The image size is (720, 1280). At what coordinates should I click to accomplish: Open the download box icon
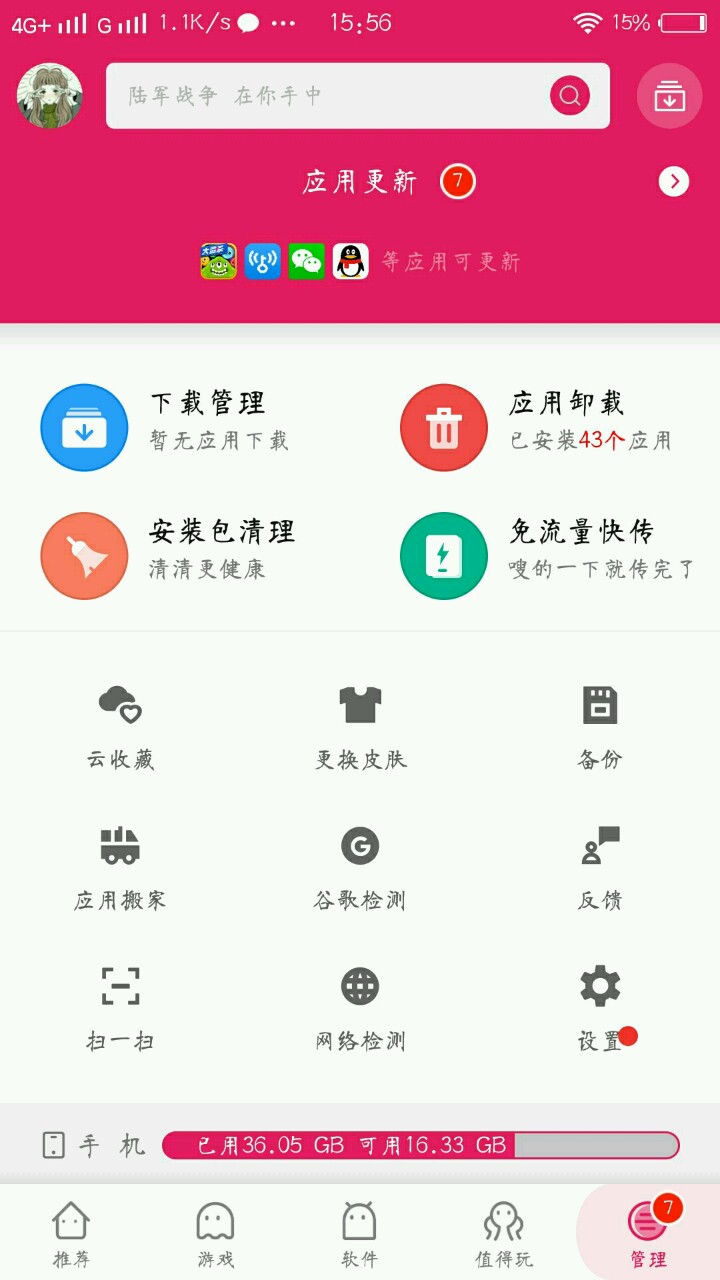click(669, 96)
